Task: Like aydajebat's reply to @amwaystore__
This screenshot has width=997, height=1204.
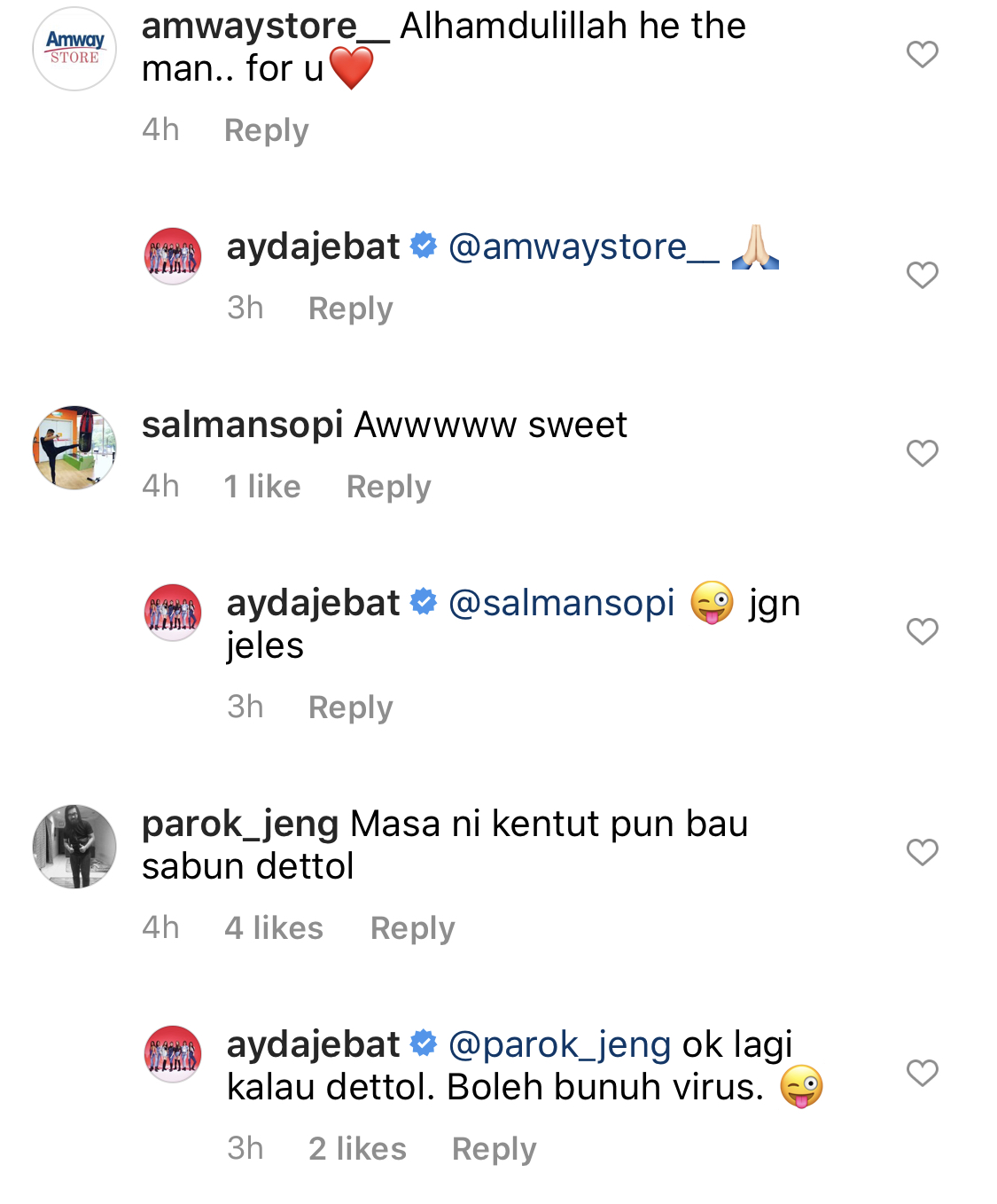Action: pyautogui.click(x=923, y=276)
